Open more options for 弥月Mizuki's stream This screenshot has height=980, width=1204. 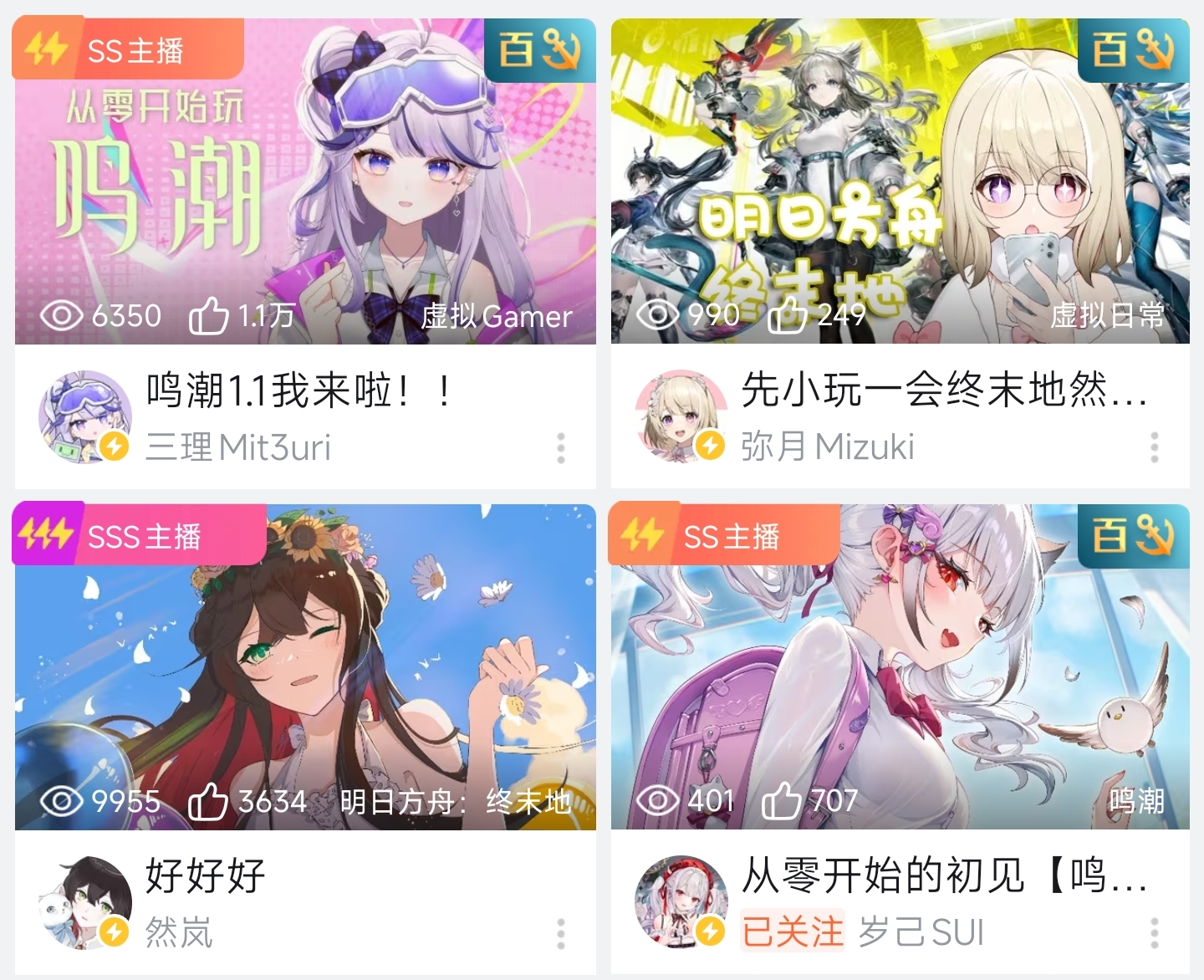tap(1155, 447)
